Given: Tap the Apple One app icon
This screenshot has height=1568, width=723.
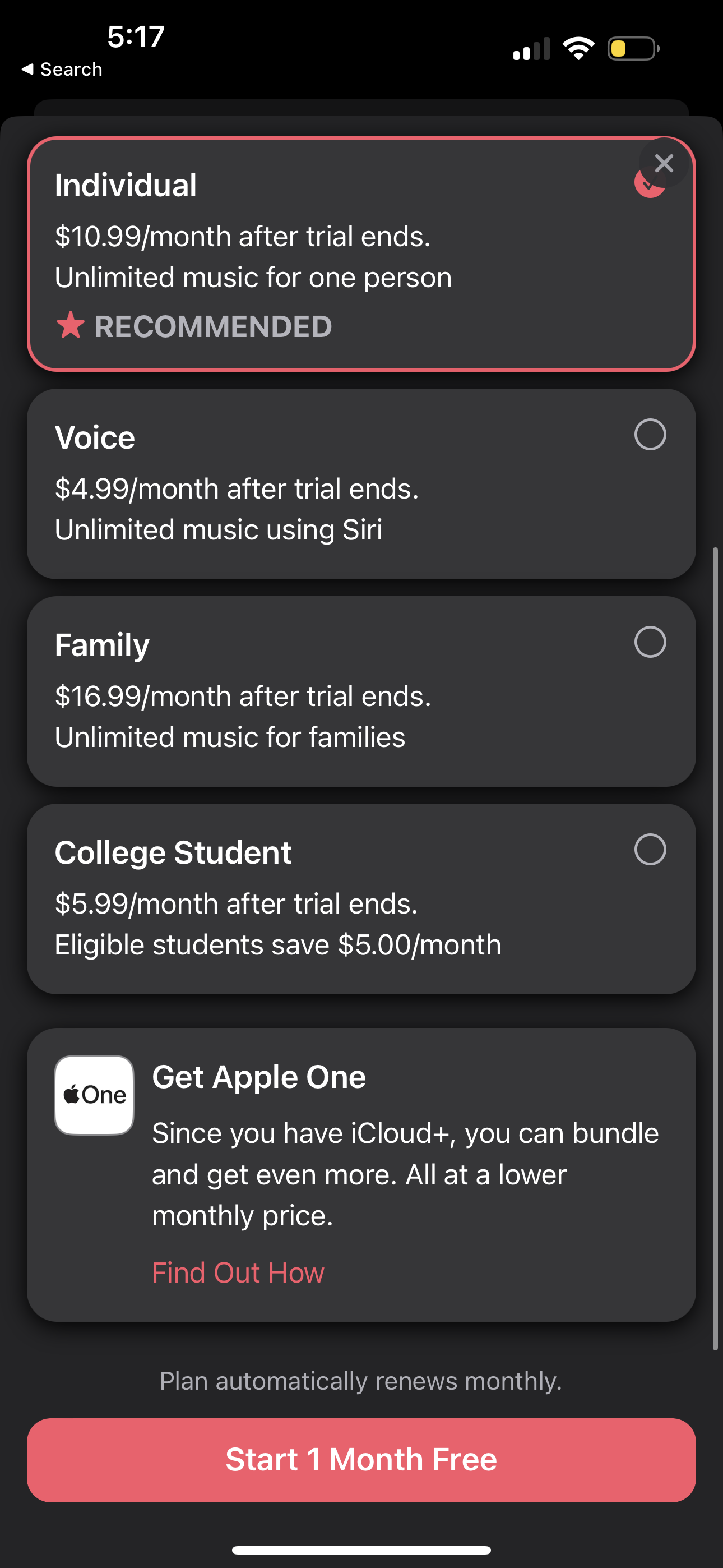Looking at the screenshot, I should [94, 1095].
